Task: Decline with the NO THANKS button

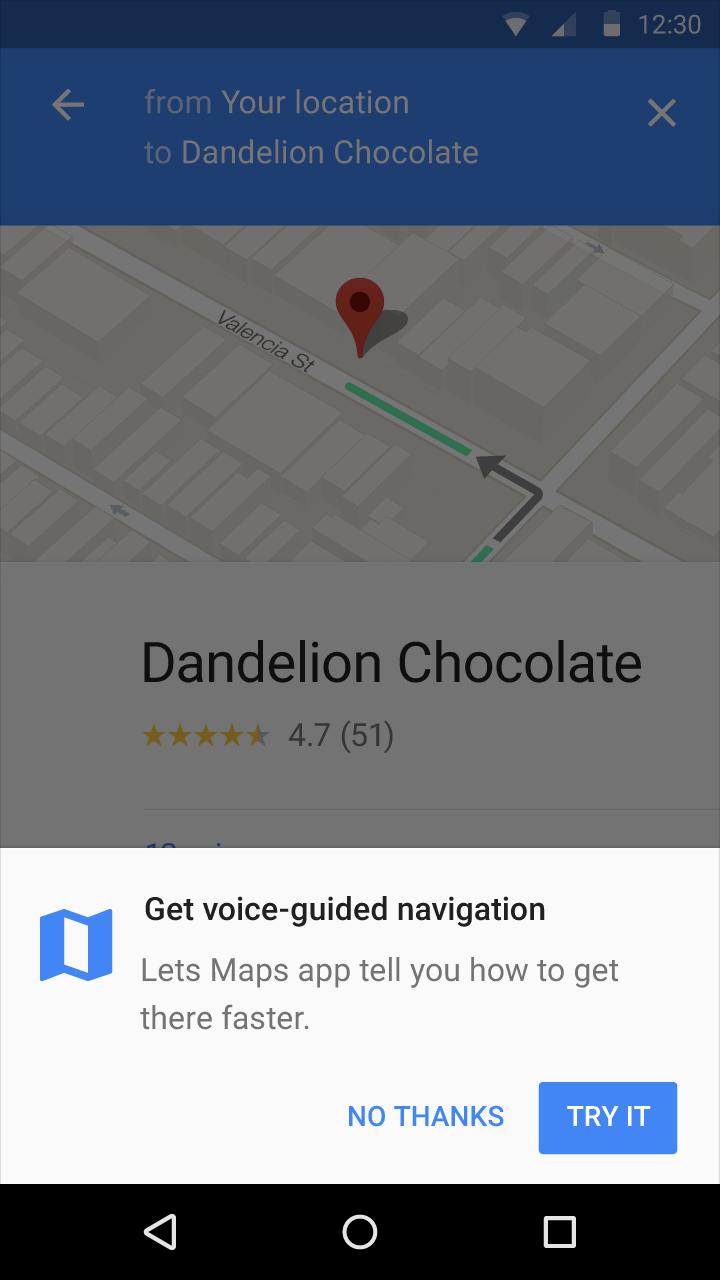Action: [425, 1117]
